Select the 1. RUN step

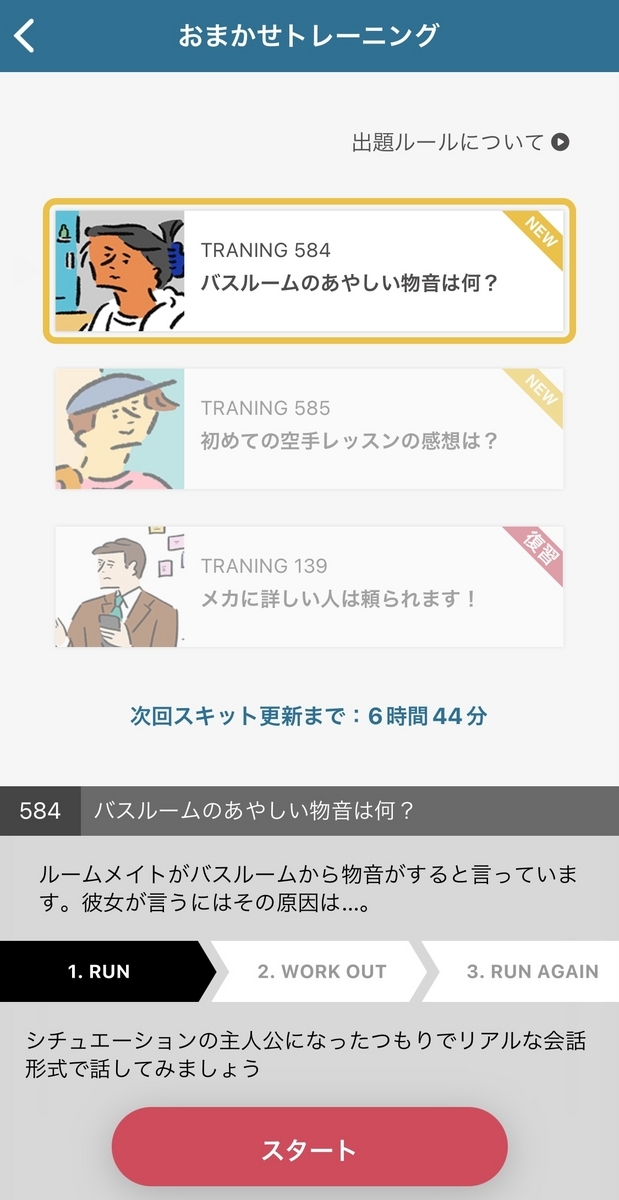point(100,971)
